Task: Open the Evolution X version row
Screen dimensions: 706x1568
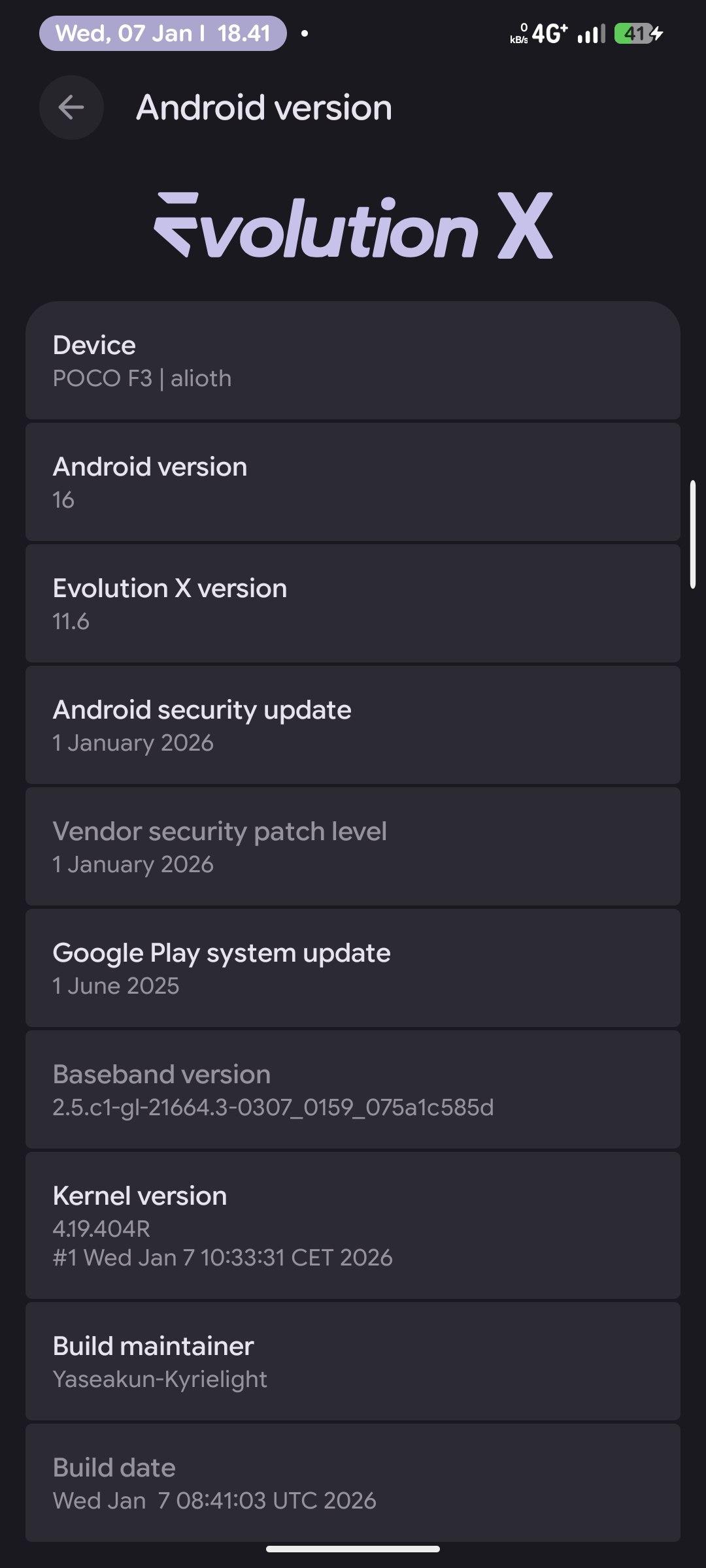Action: (353, 604)
